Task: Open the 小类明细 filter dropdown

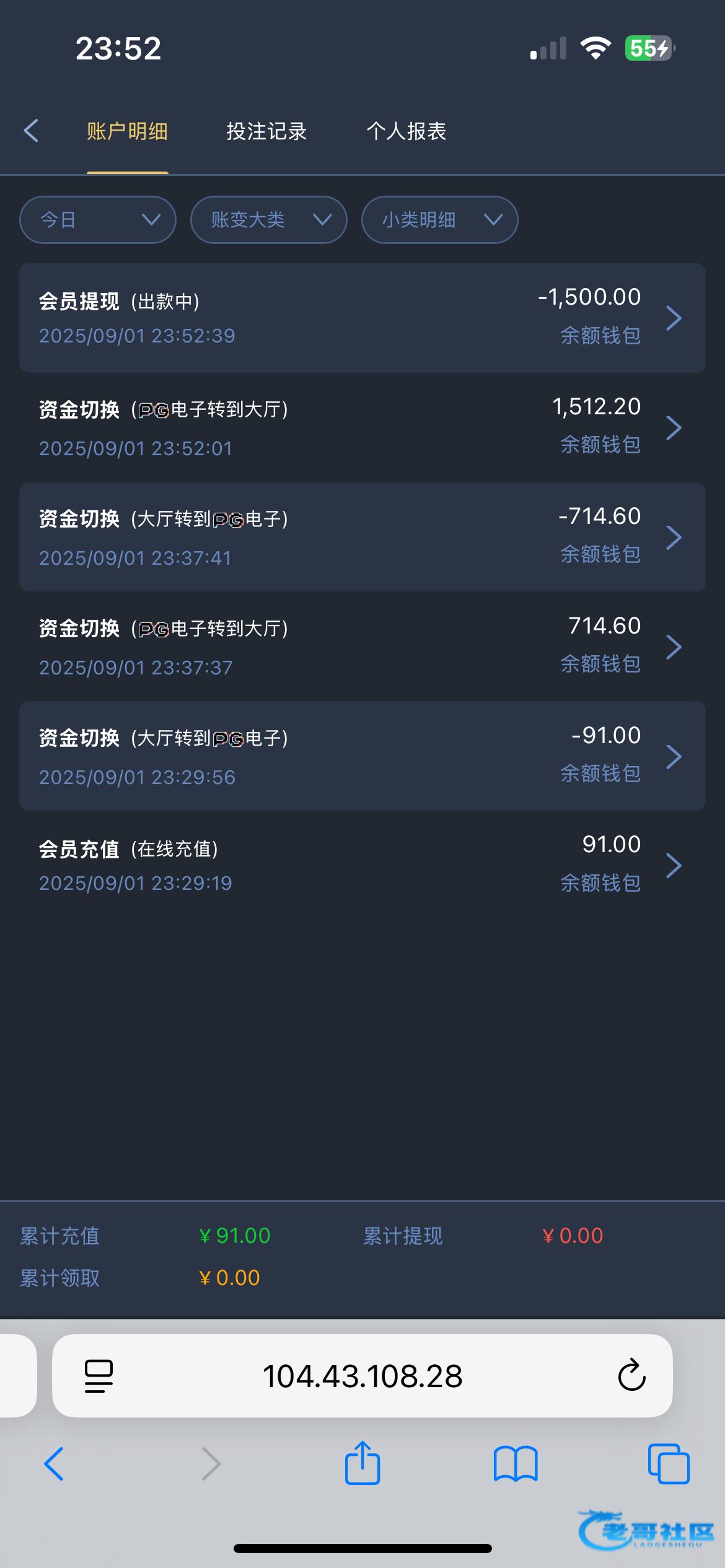Action: coord(440,220)
